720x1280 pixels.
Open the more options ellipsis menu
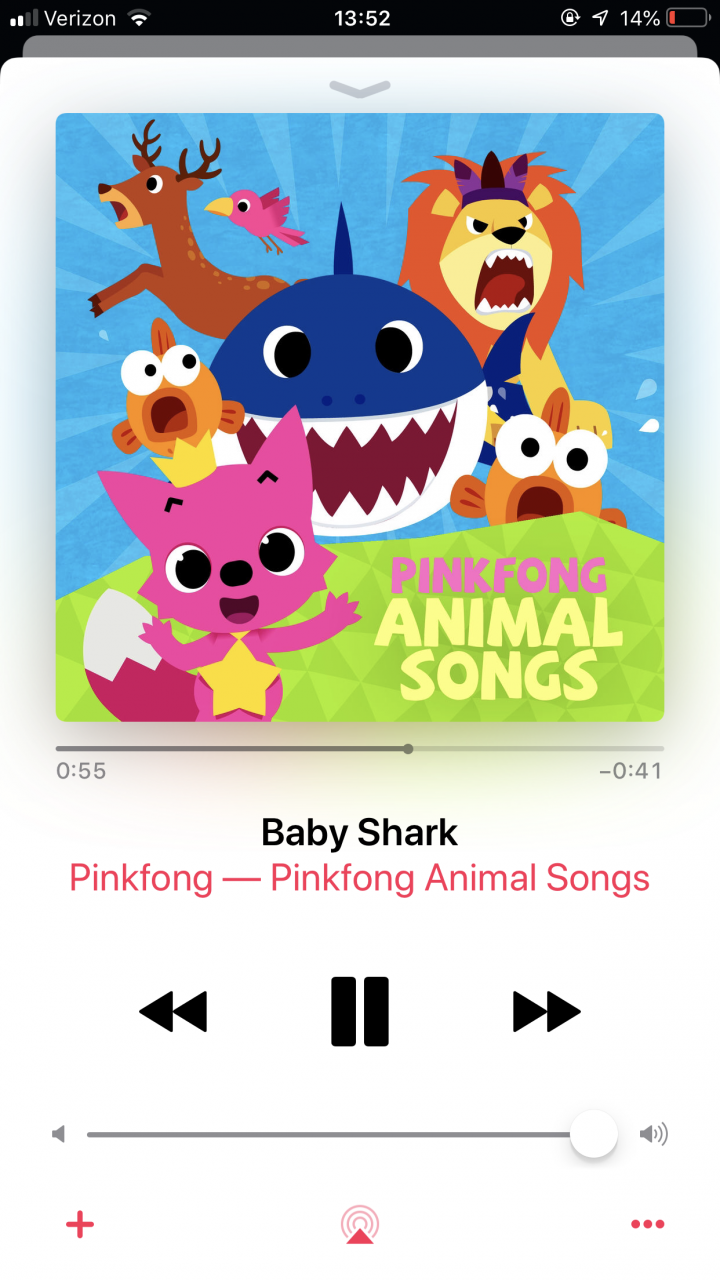[647, 1224]
